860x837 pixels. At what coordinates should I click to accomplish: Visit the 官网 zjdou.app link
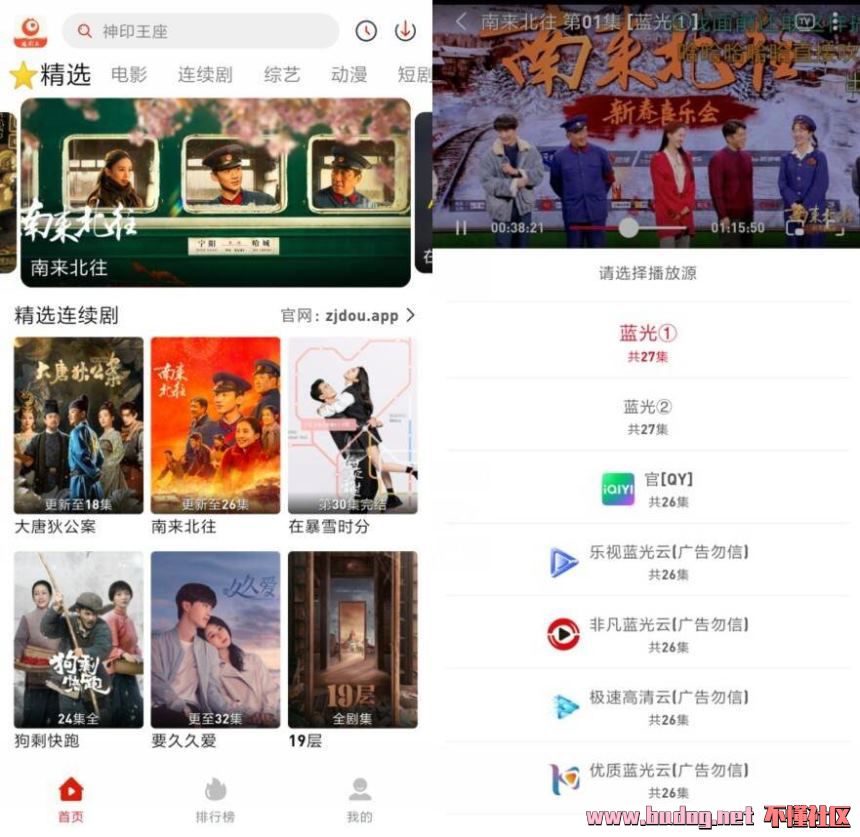click(347, 316)
